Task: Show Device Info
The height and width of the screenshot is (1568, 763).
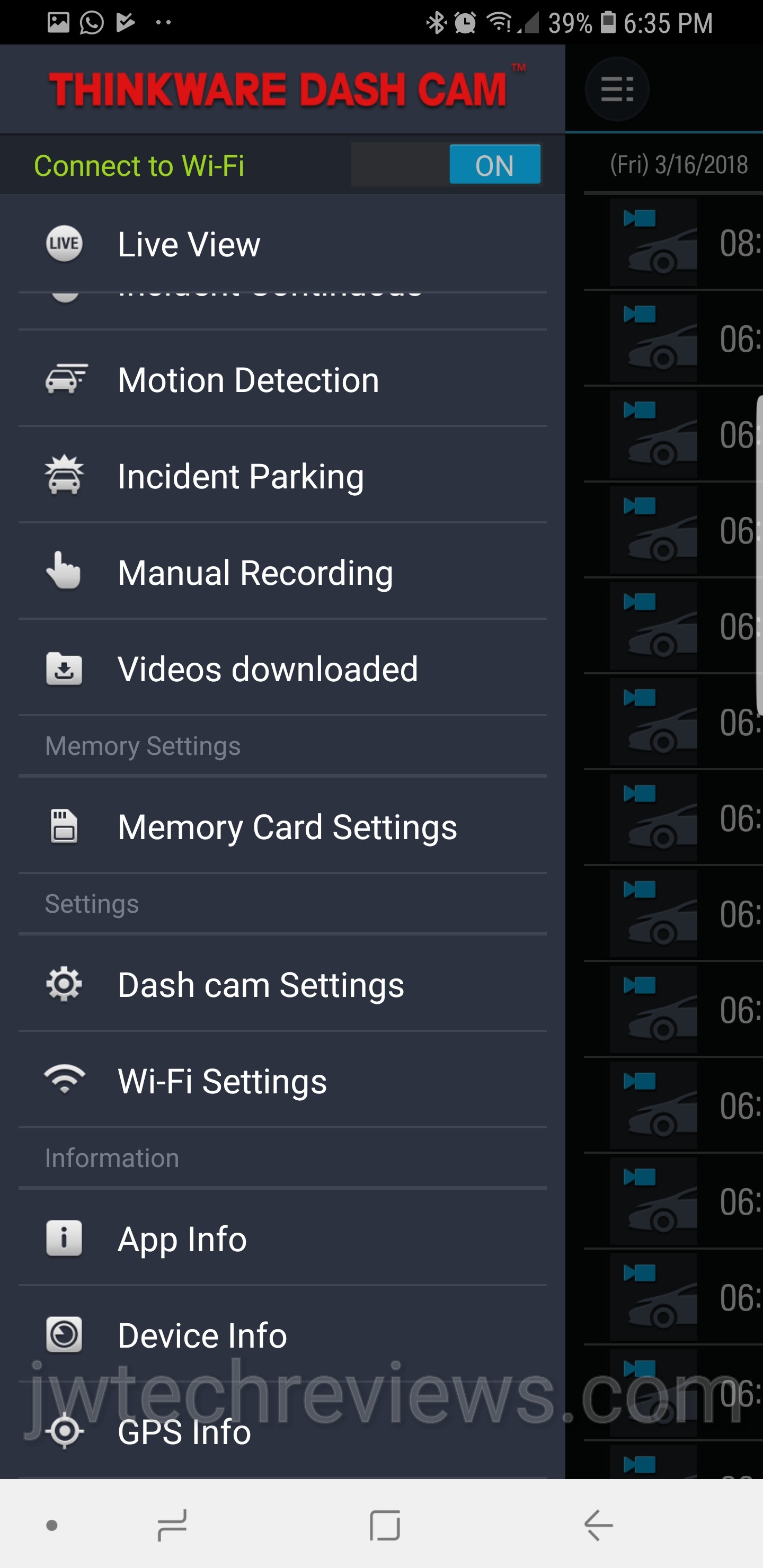Action: (202, 1335)
